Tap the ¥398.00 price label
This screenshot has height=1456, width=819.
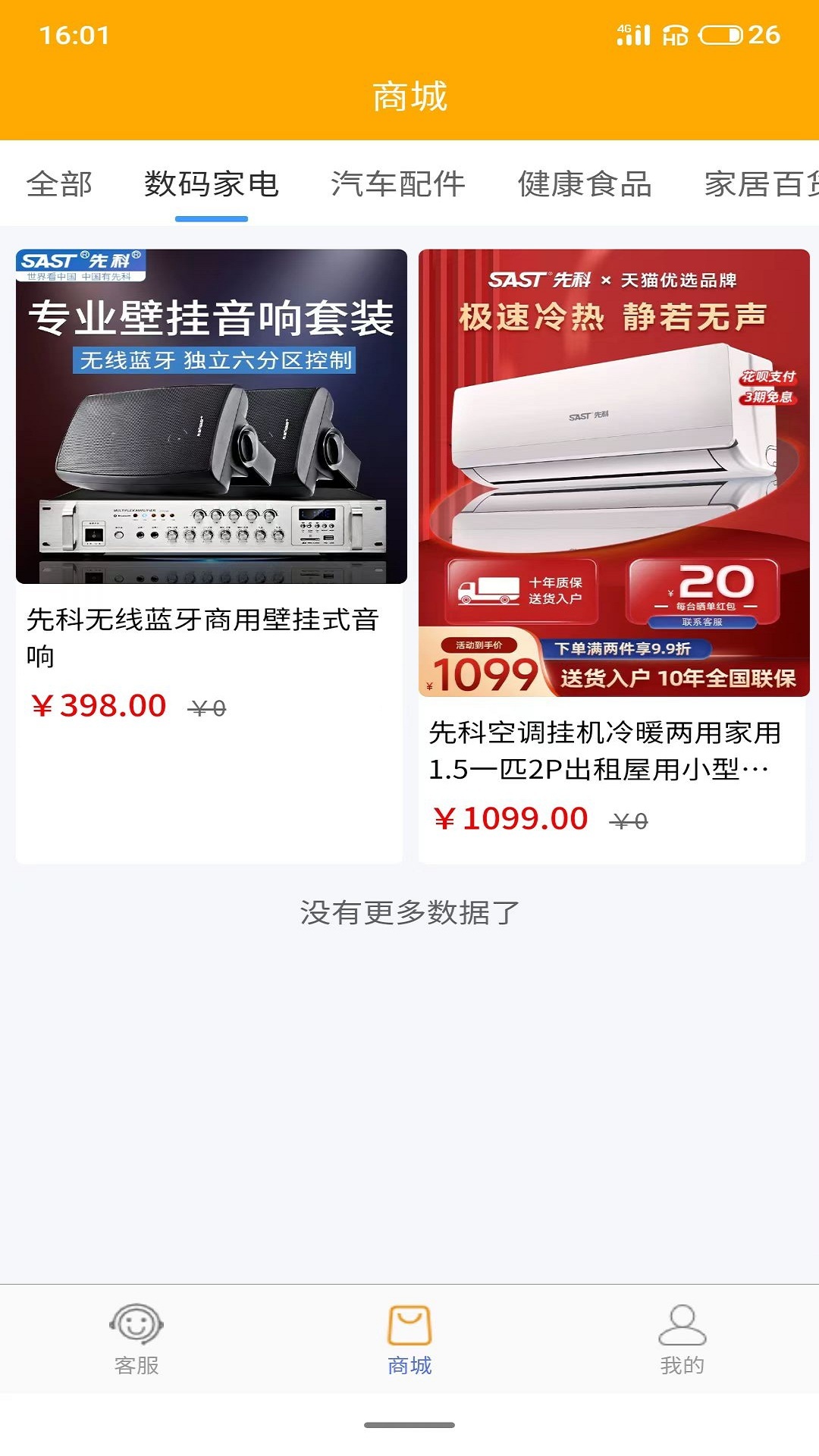(99, 706)
